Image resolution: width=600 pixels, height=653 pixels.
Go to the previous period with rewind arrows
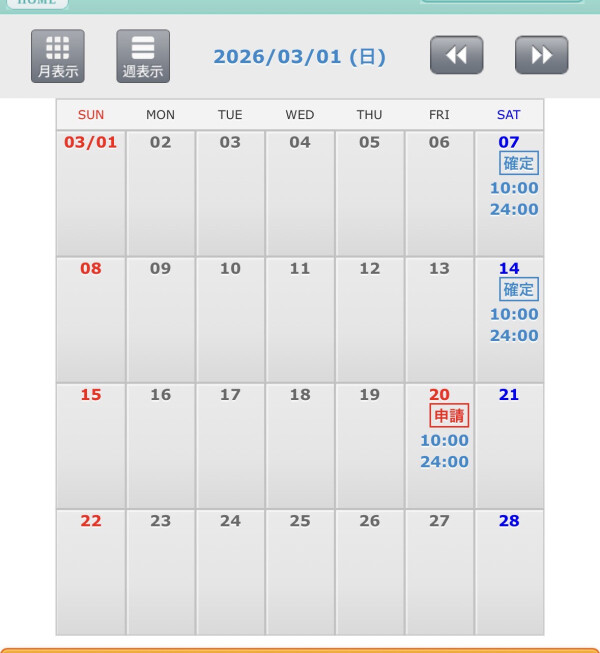tap(456, 55)
